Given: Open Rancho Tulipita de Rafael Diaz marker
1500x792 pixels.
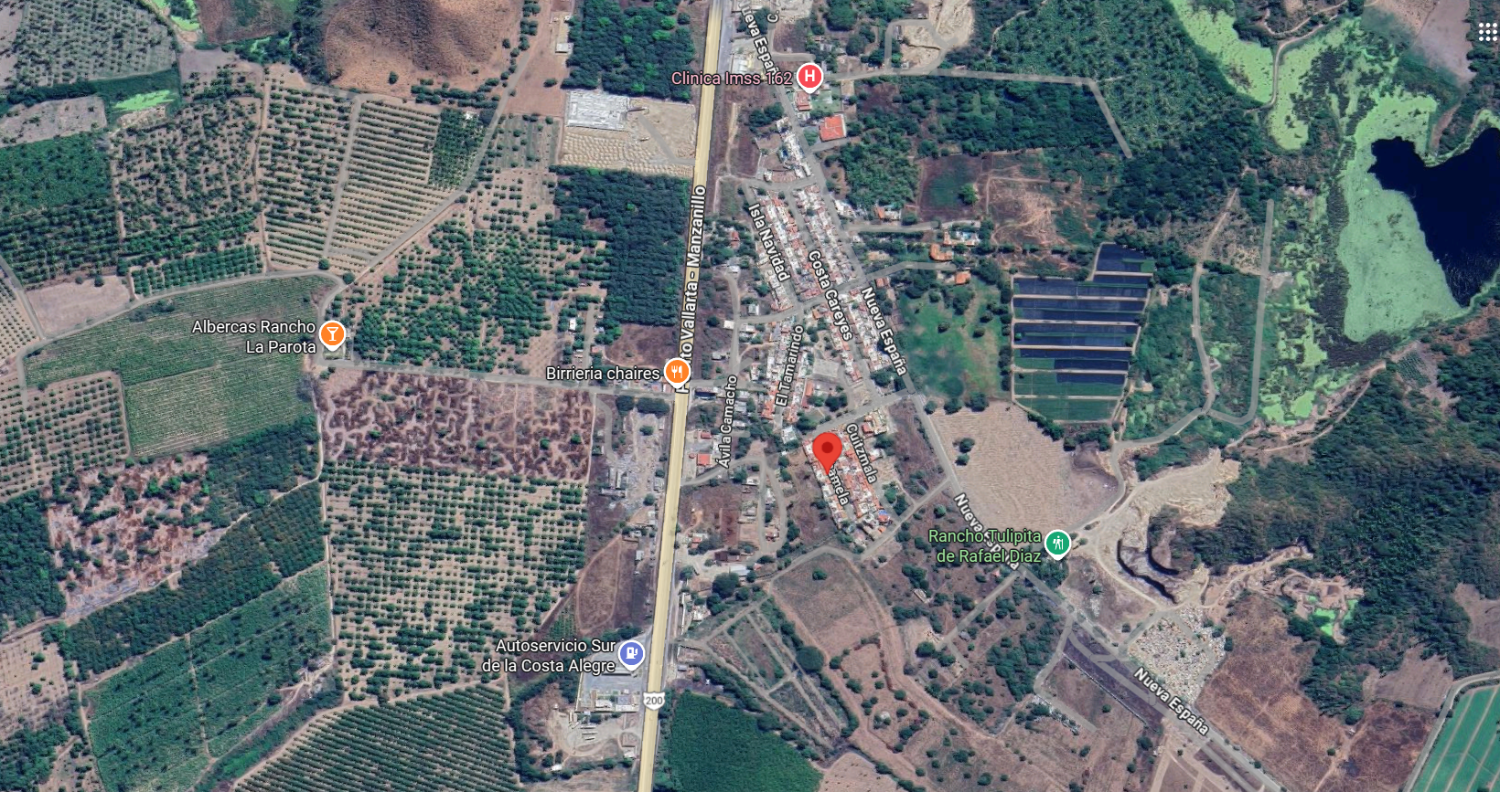Looking at the screenshot, I should pos(1057,544).
